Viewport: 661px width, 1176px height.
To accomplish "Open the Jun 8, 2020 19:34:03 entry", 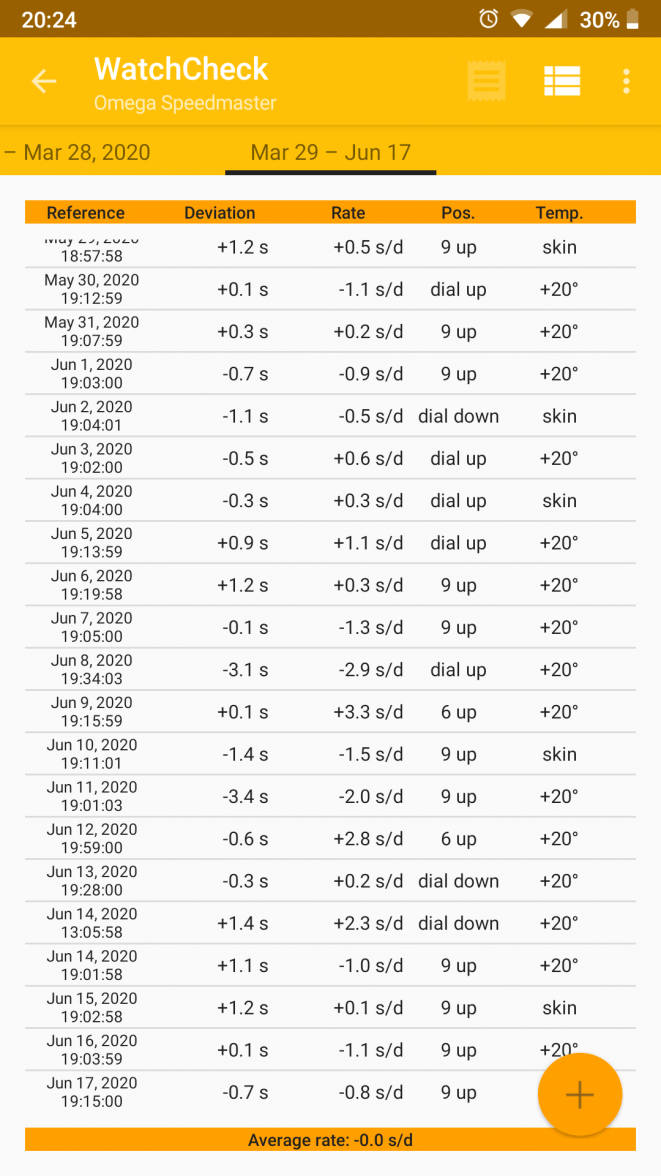I will point(330,670).
